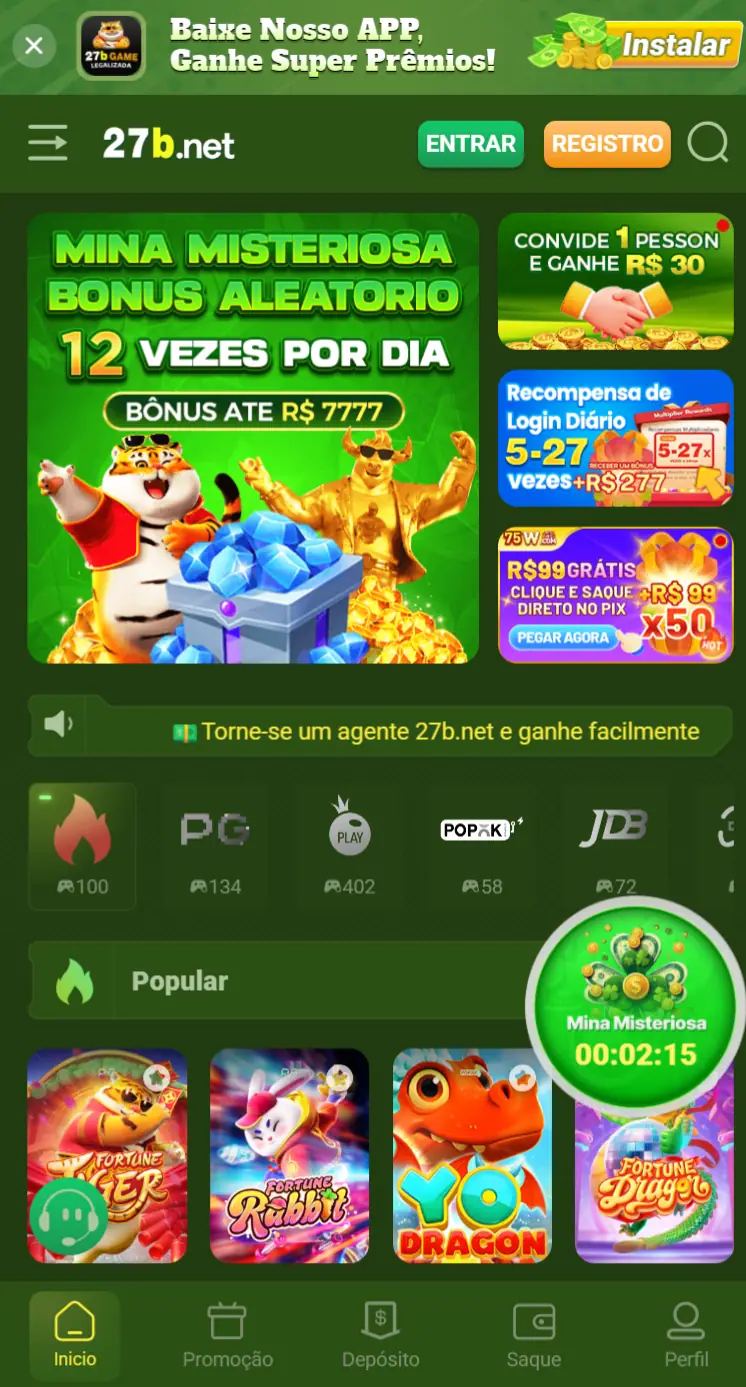Tap the ENTRAR login button
The image size is (746, 1387).
click(x=470, y=144)
